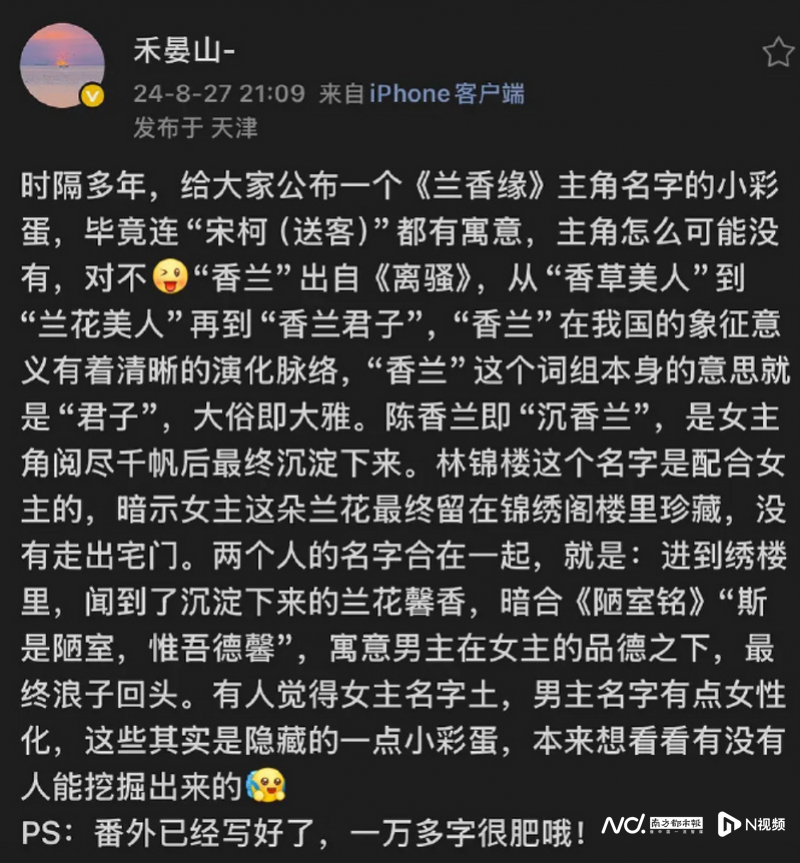Viewport: 800px width, 863px height.
Task: Open the iPhone客户端 source link
Action: 447,94
